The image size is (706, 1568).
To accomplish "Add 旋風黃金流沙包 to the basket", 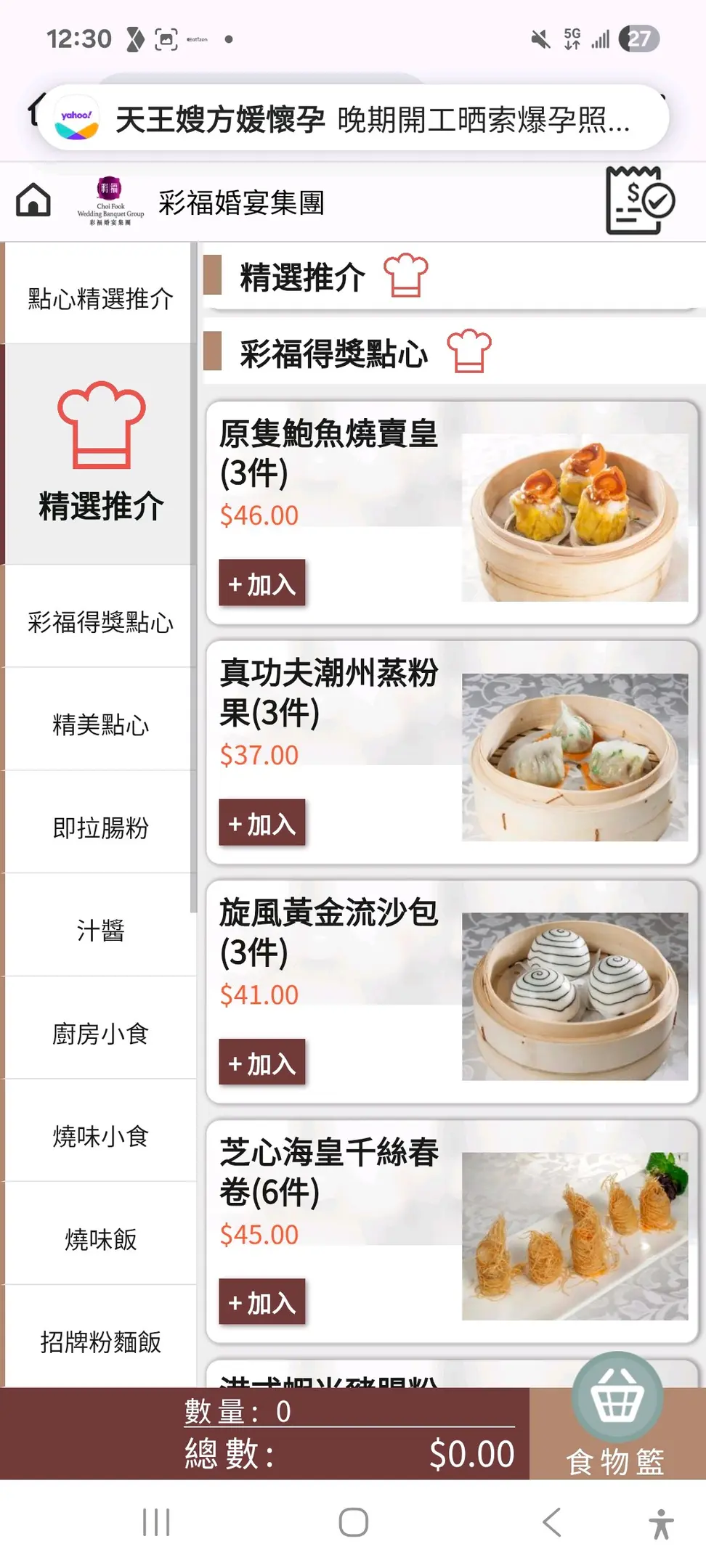I will point(262,1063).
